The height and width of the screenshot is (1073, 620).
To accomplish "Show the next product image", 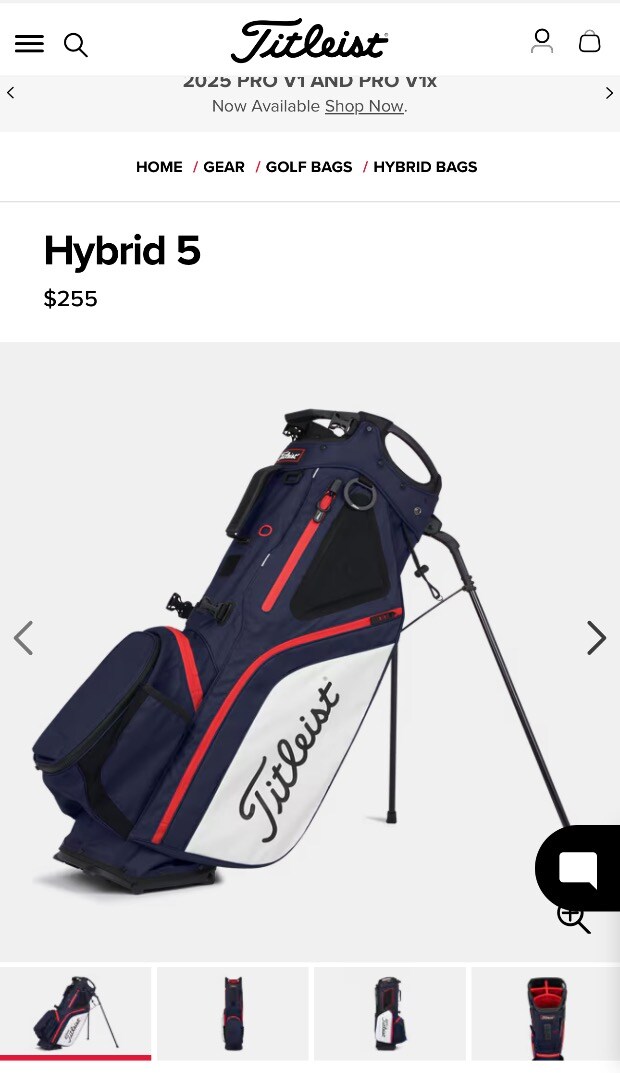I will [596, 638].
